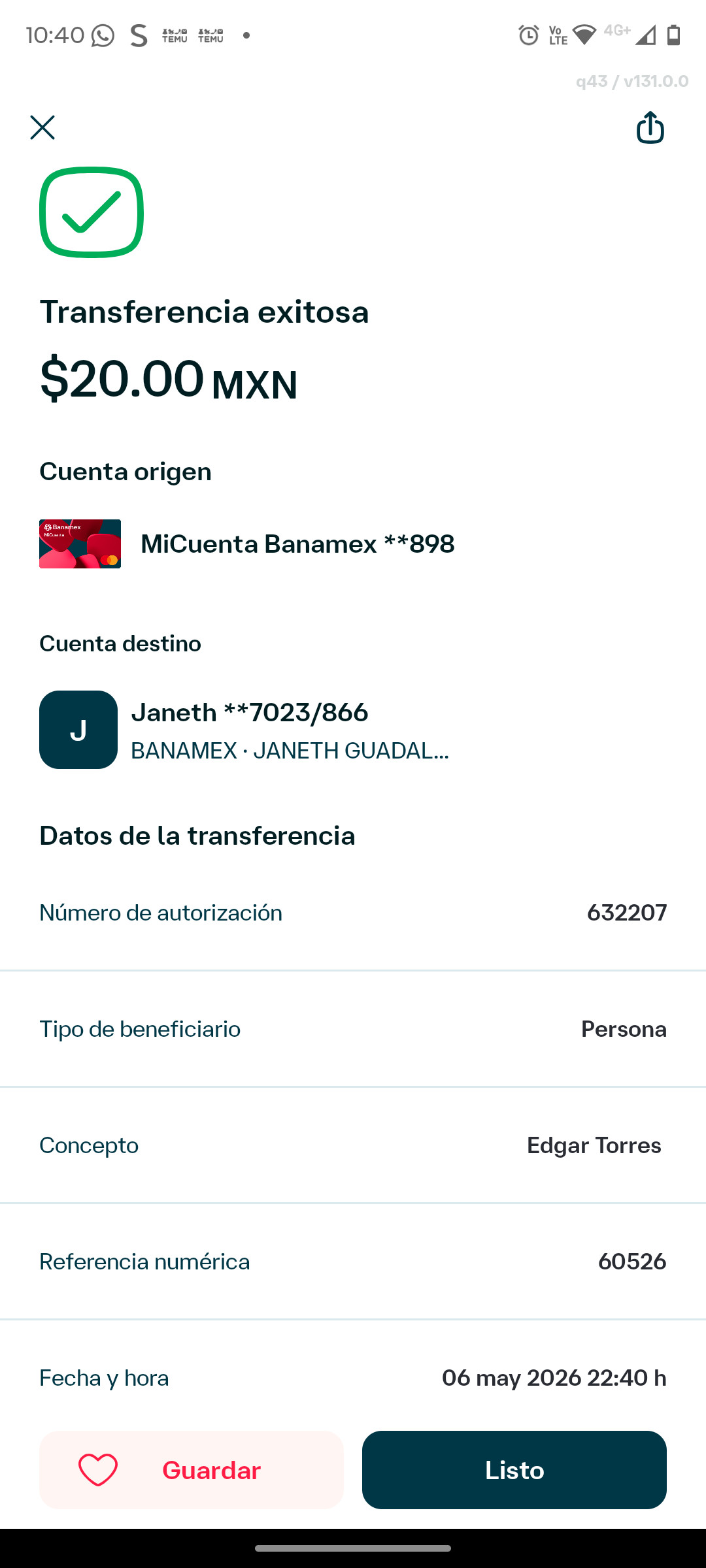Tap the Listo button to finish
The width and height of the screenshot is (706, 1568).
514,1470
